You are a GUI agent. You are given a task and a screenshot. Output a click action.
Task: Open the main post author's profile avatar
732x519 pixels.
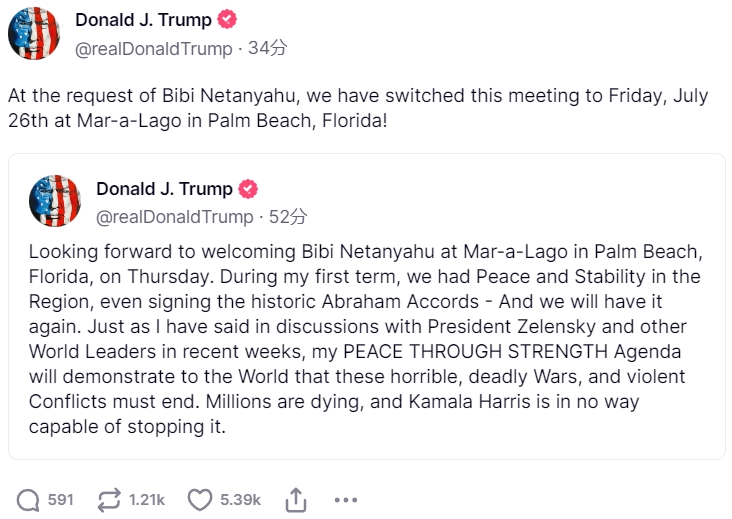pyautogui.click(x=34, y=33)
